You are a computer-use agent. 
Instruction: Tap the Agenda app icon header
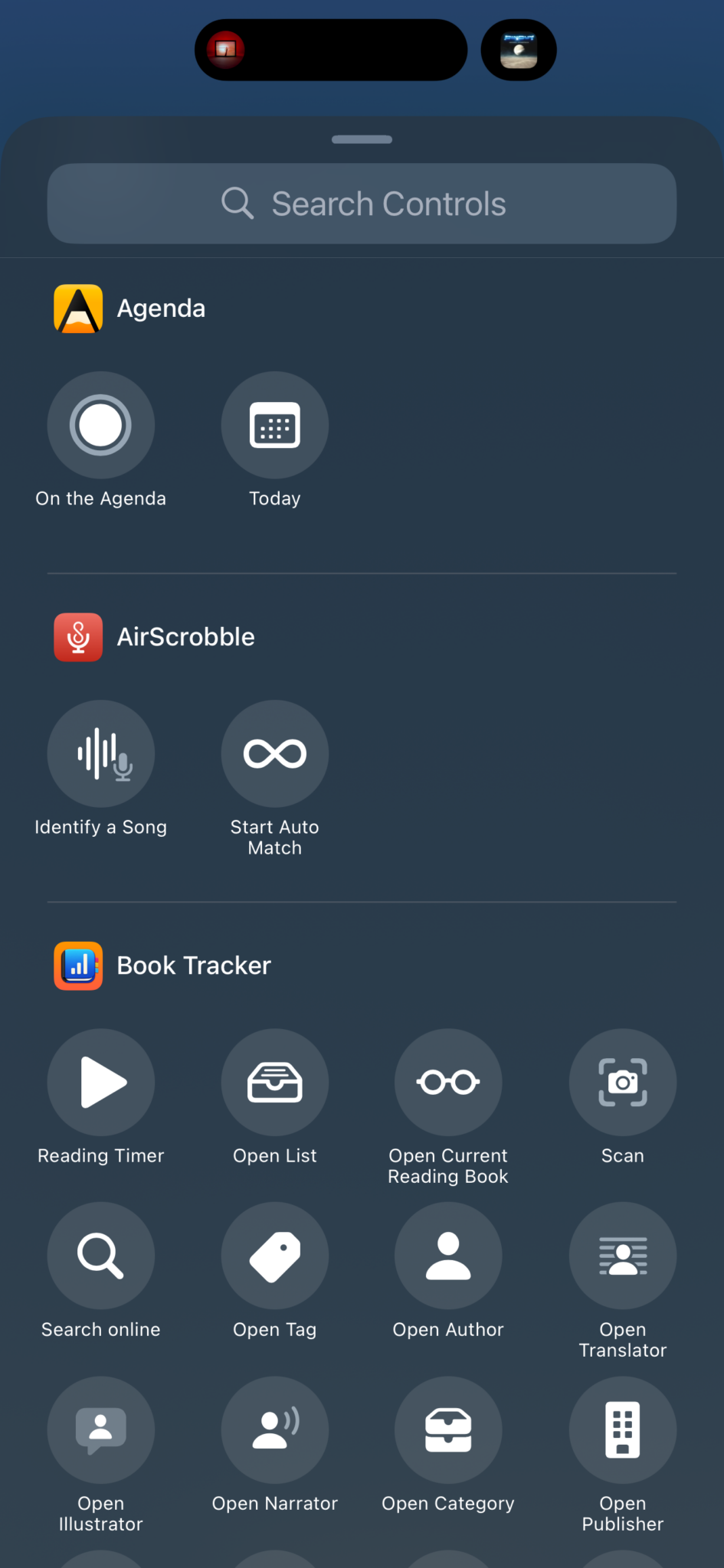tap(77, 308)
